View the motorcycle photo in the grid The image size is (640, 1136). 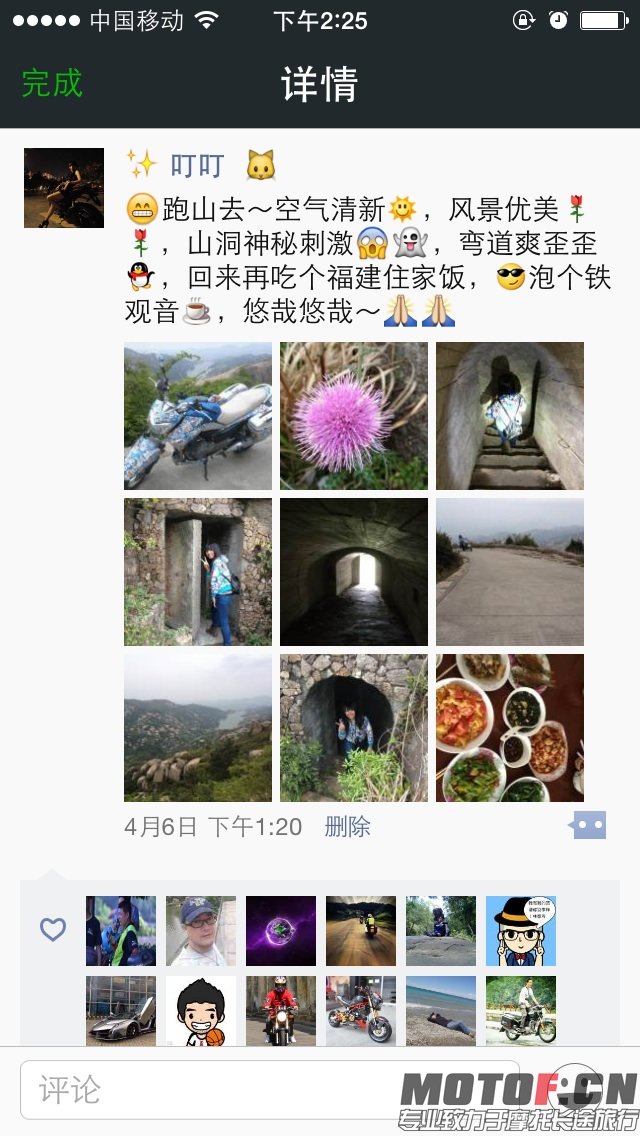click(x=198, y=416)
